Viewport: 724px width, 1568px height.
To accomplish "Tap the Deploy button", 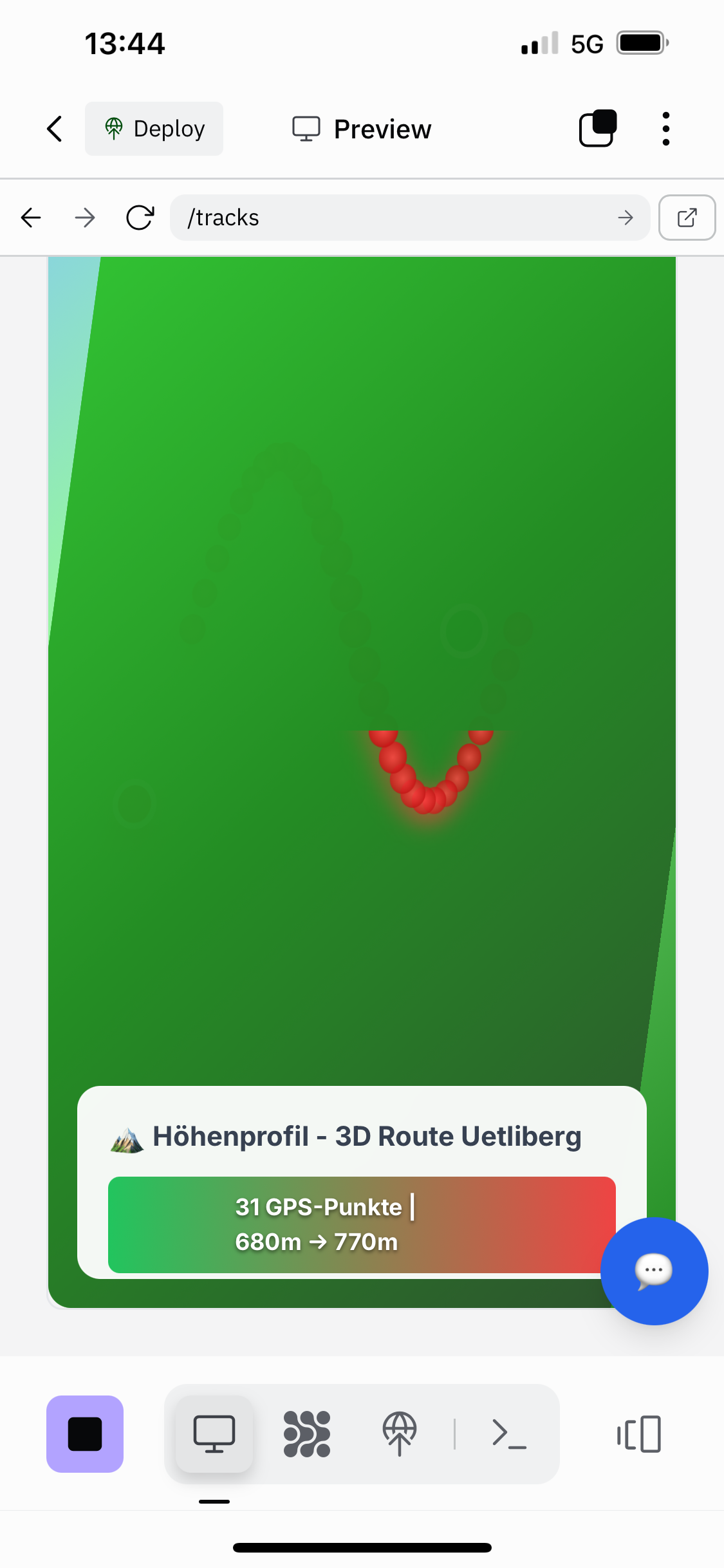I will [154, 129].
